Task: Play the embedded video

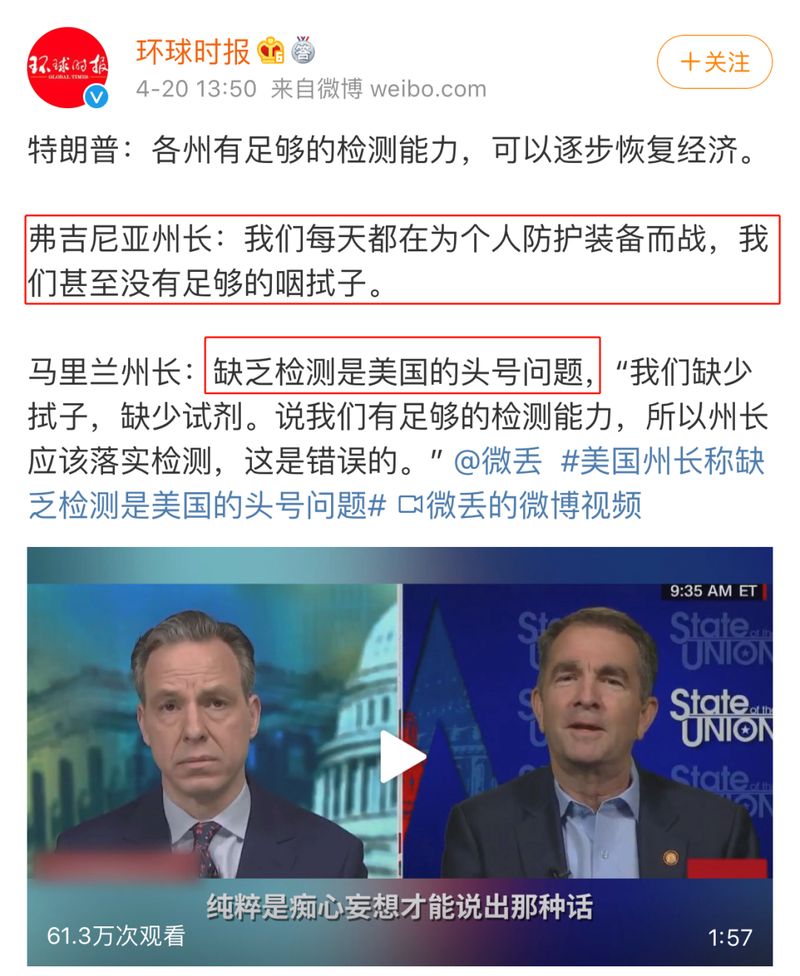Action: coord(401,757)
